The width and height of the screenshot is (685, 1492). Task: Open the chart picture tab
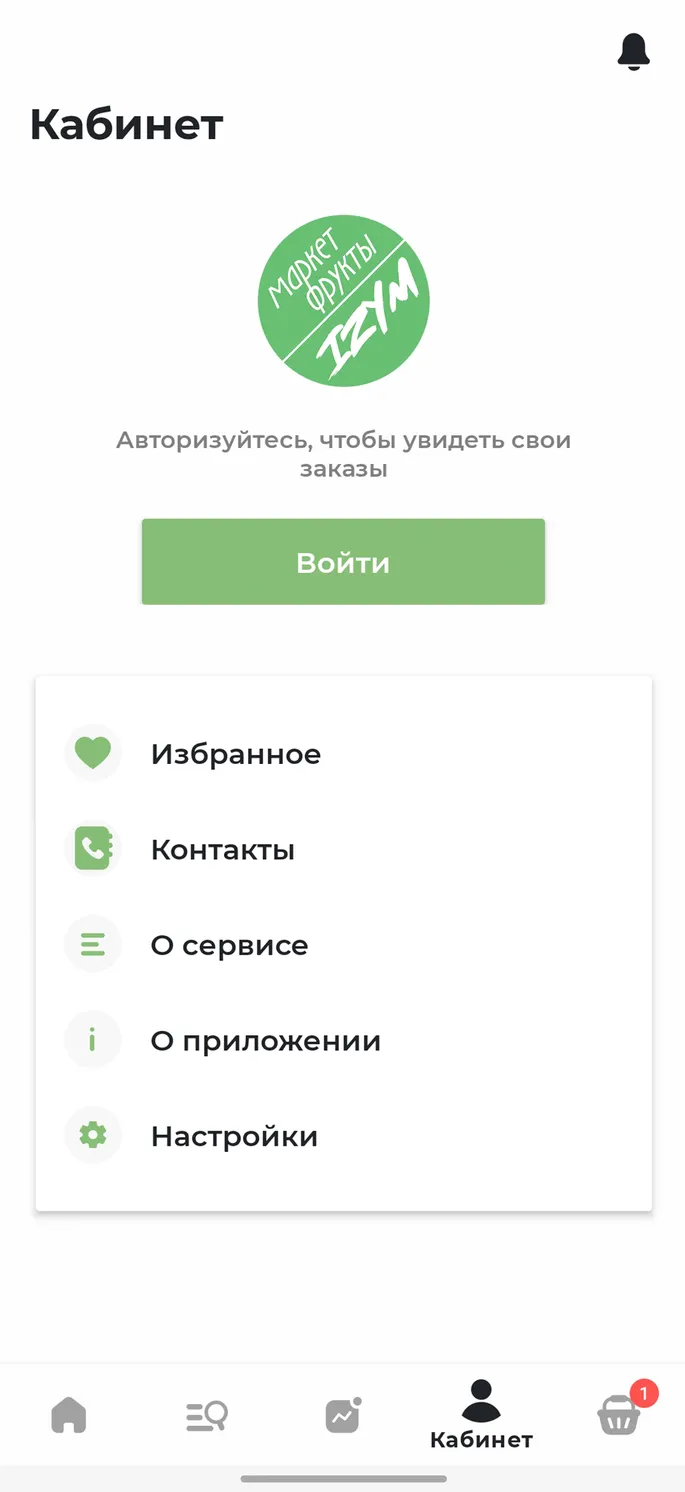[343, 1415]
